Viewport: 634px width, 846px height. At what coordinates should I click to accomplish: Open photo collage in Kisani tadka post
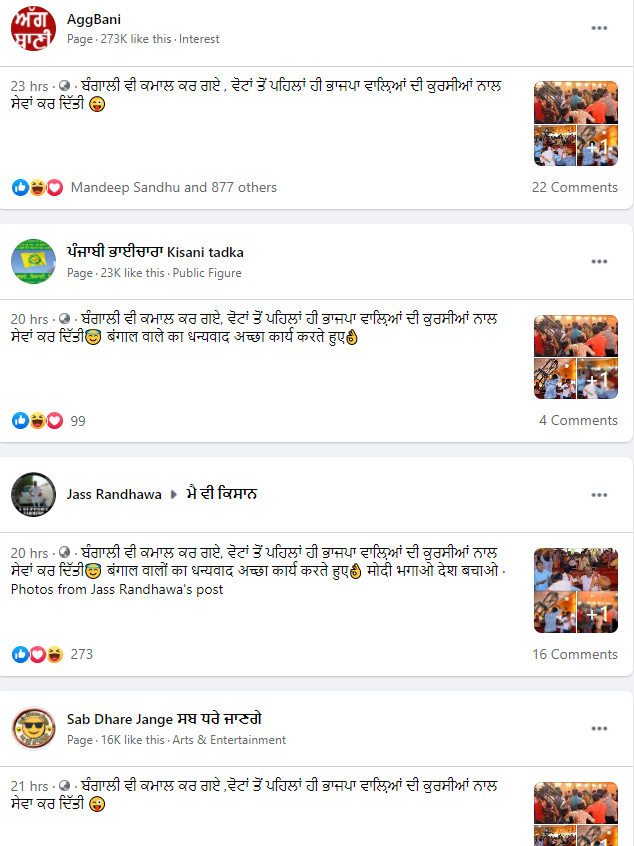pos(575,357)
